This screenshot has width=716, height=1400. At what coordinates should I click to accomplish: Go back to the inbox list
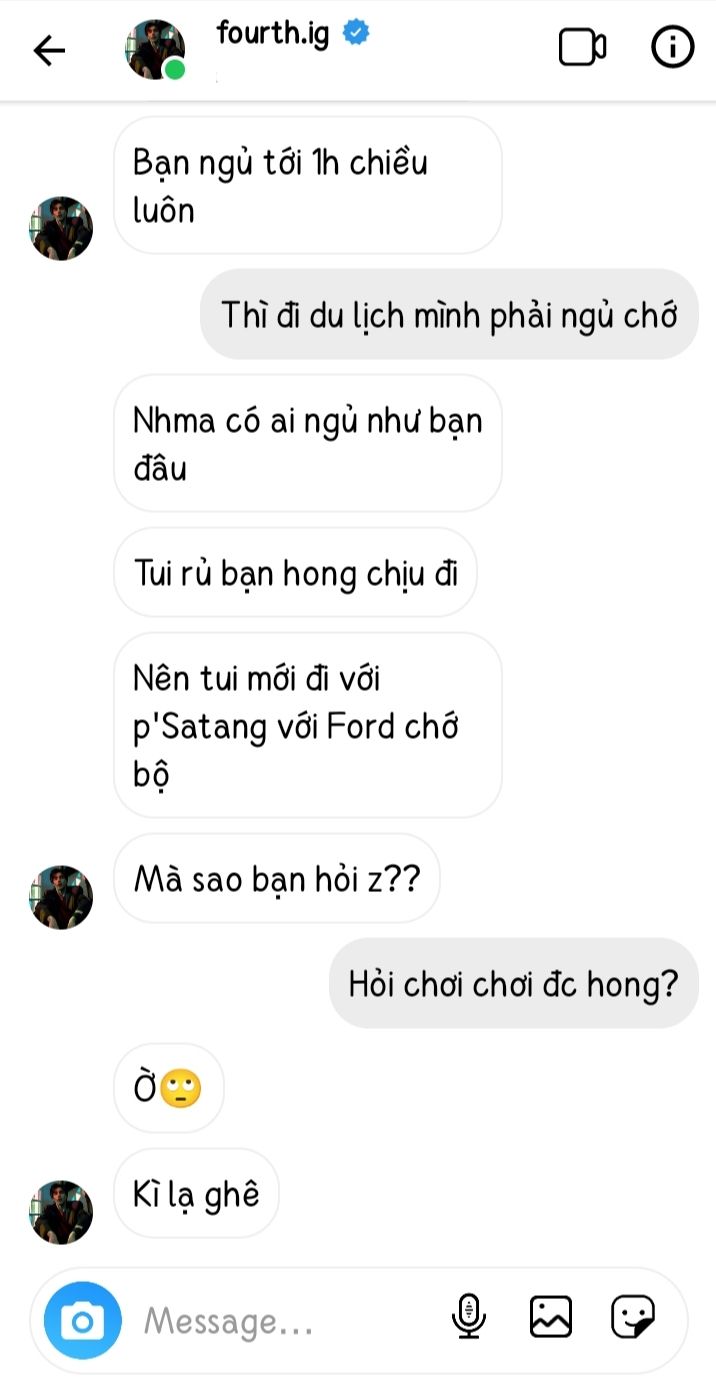(x=49, y=50)
